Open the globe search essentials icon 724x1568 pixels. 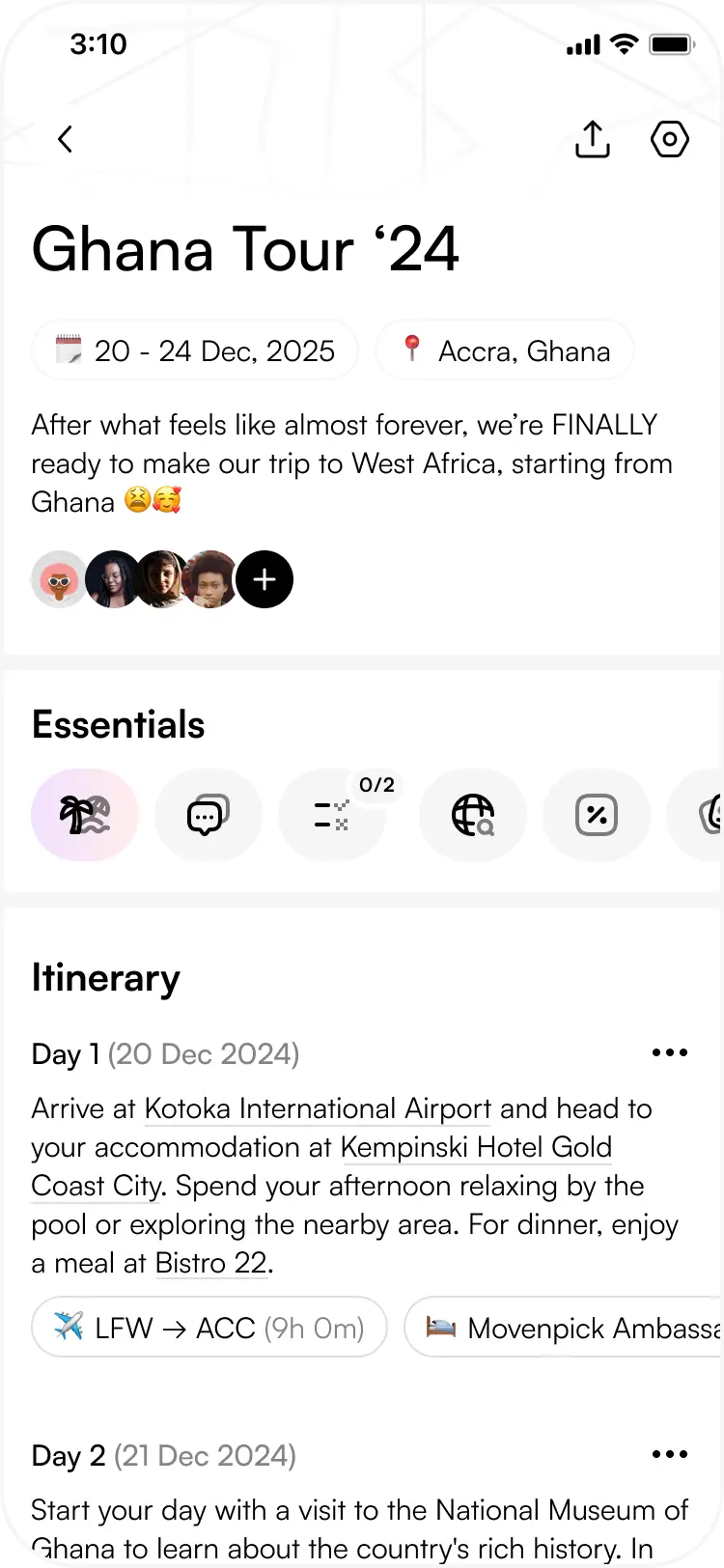pyautogui.click(x=473, y=816)
